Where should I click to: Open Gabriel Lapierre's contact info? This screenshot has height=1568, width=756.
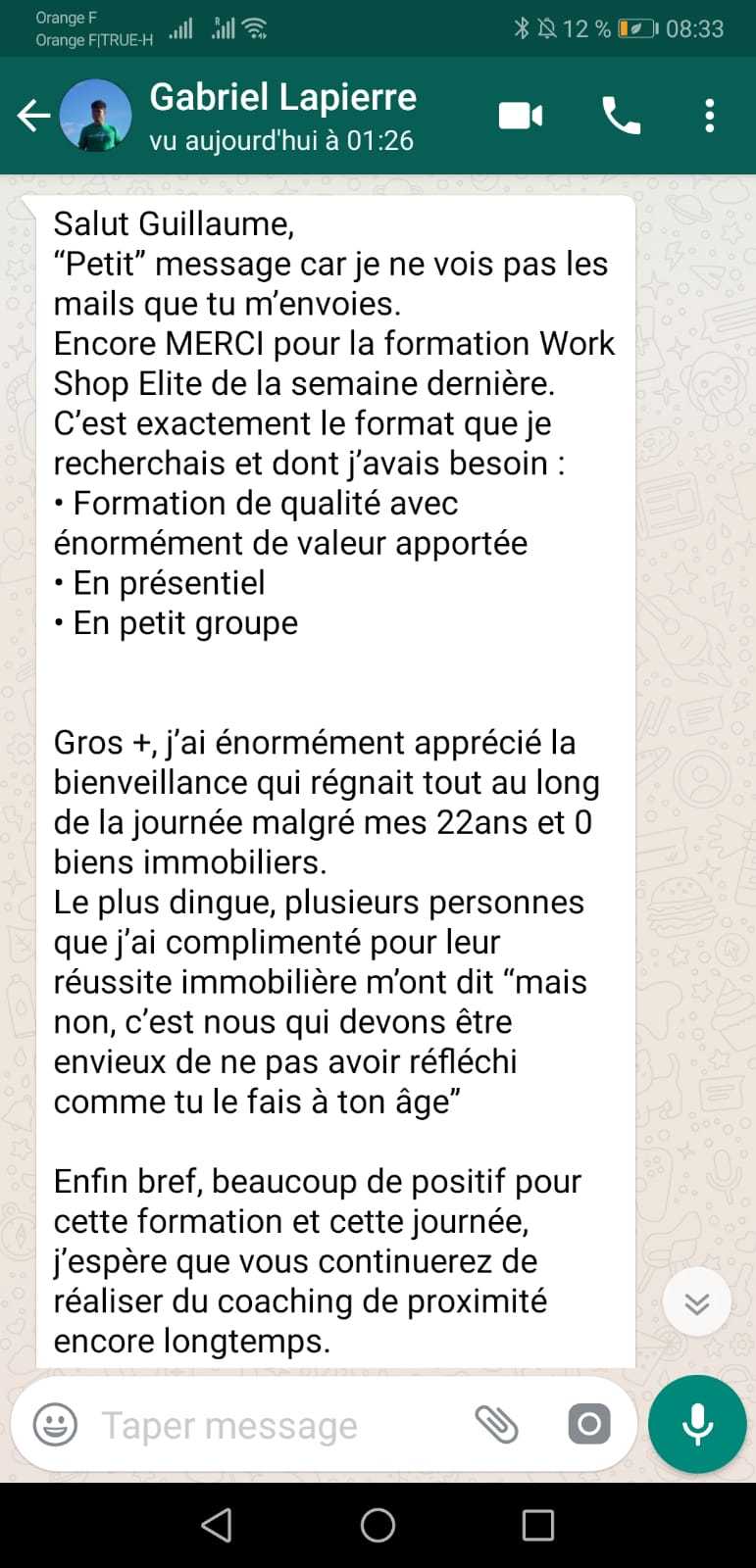coord(282,117)
